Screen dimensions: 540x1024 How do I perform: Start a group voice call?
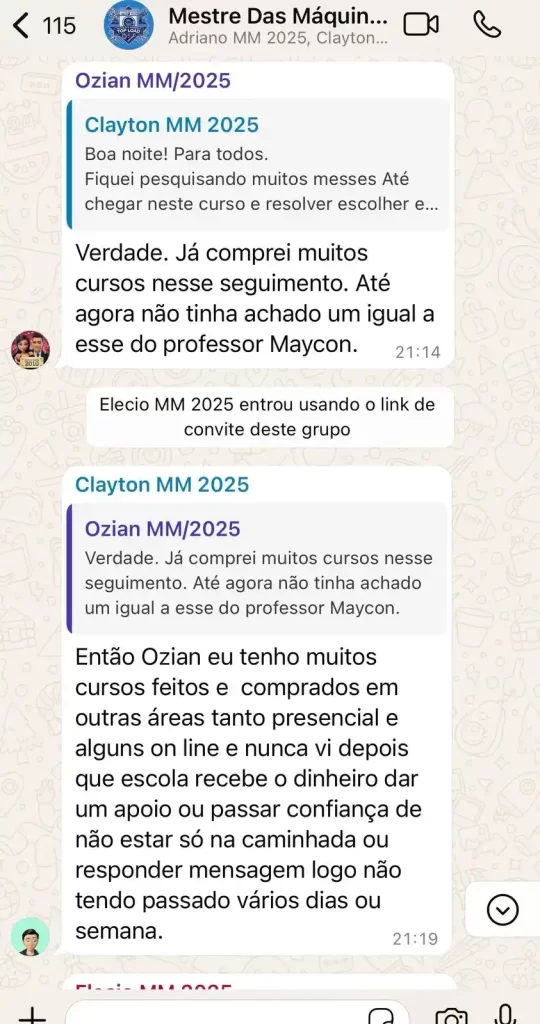pos(486,25)
